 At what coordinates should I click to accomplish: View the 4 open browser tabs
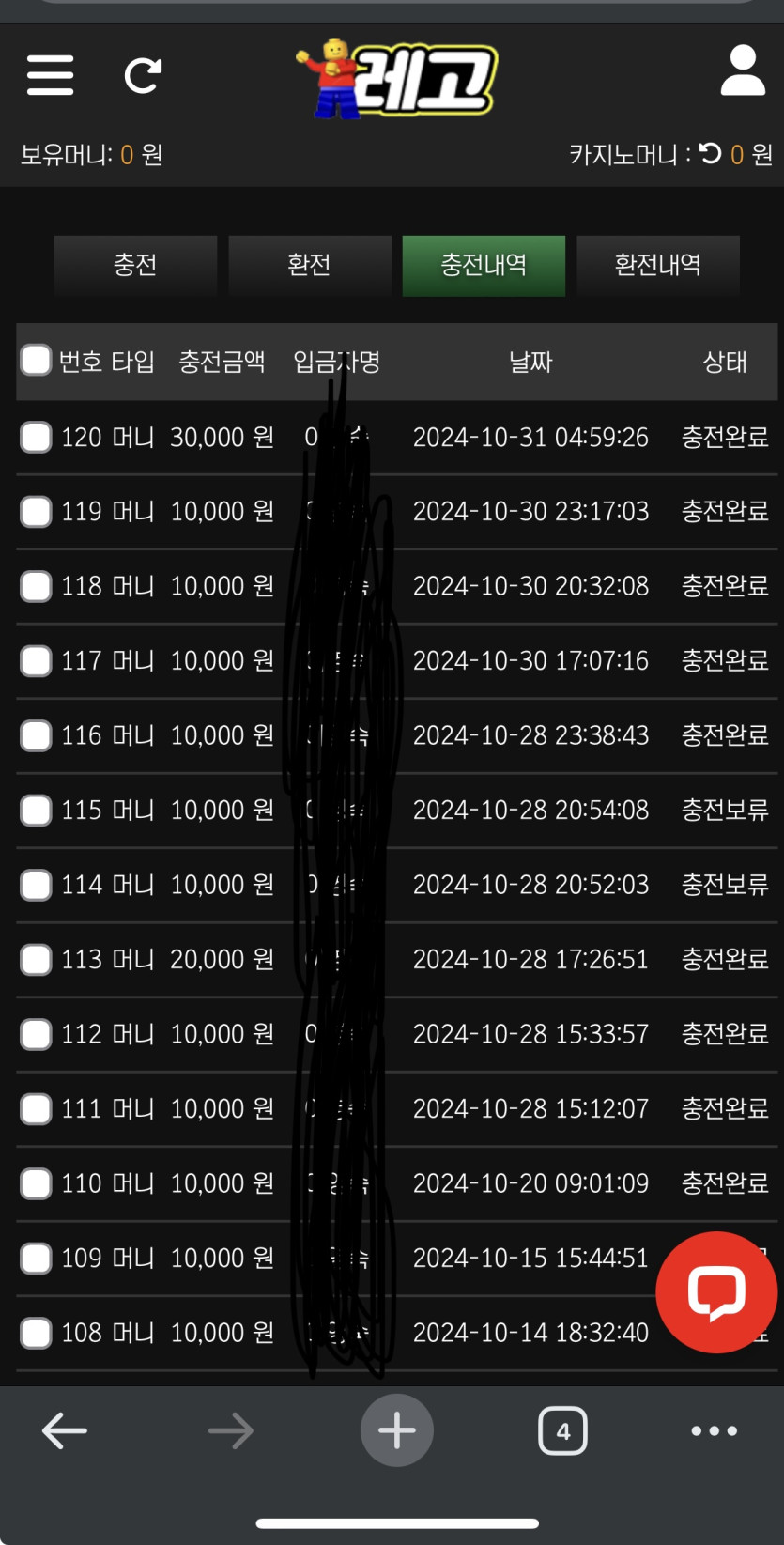pos(562,1431)
